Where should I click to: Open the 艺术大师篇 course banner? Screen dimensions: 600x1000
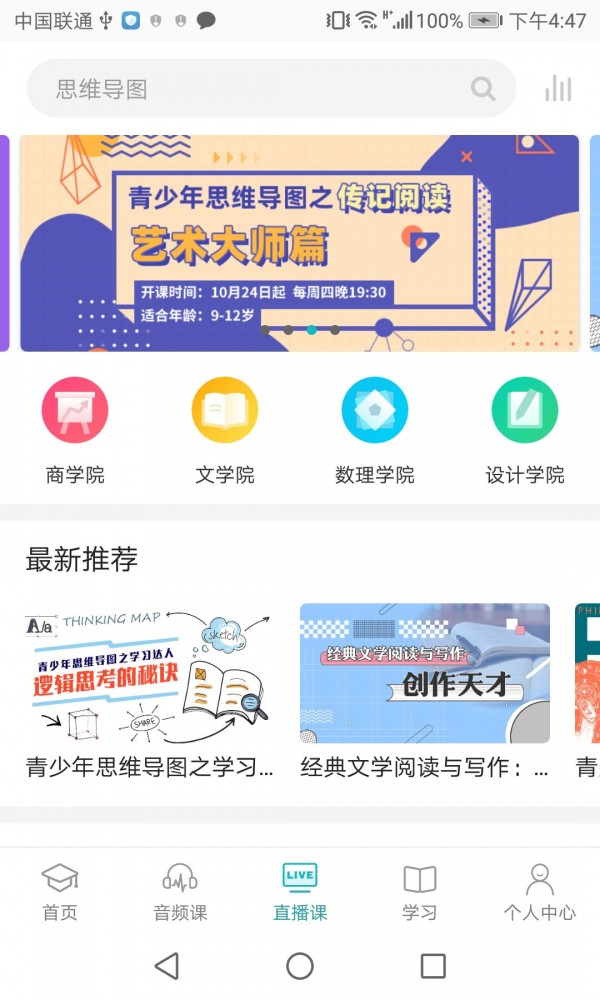pos(300,243)
